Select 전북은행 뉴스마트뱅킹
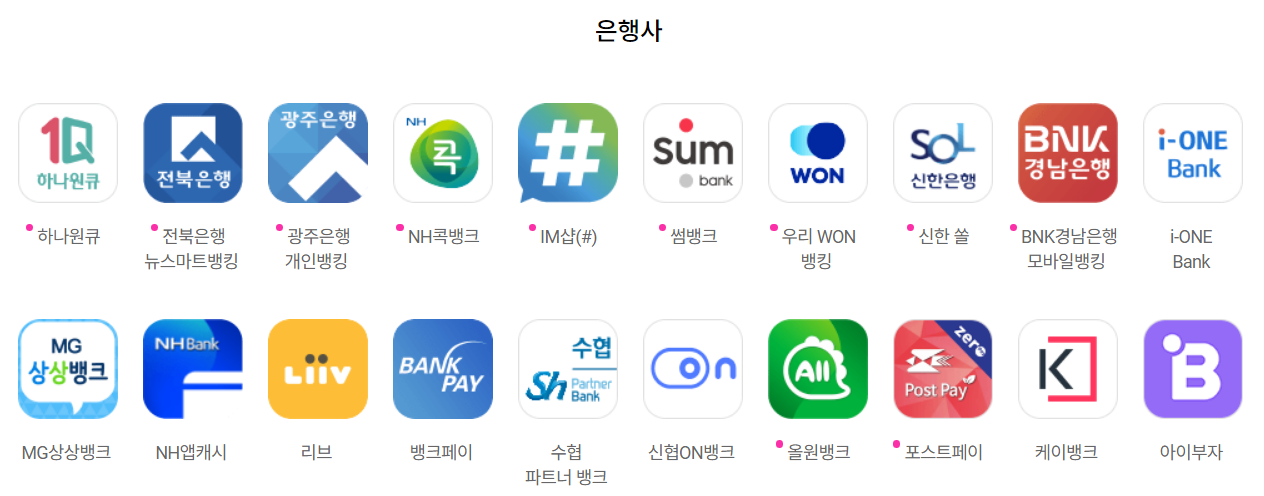This screenshot has height=496, width=1264. [193, 153]
